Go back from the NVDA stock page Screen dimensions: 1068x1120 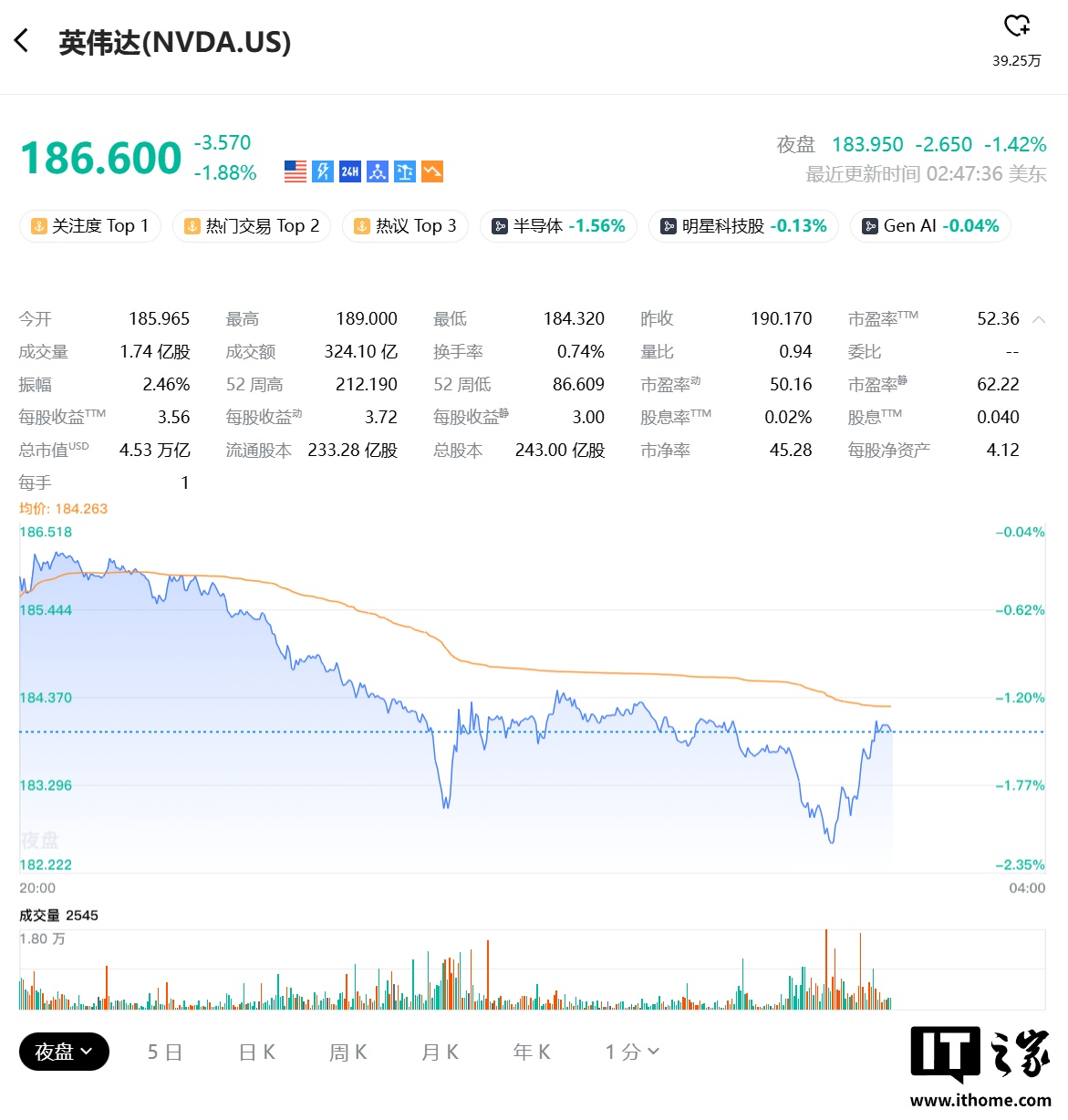click(x=22, y=41)
